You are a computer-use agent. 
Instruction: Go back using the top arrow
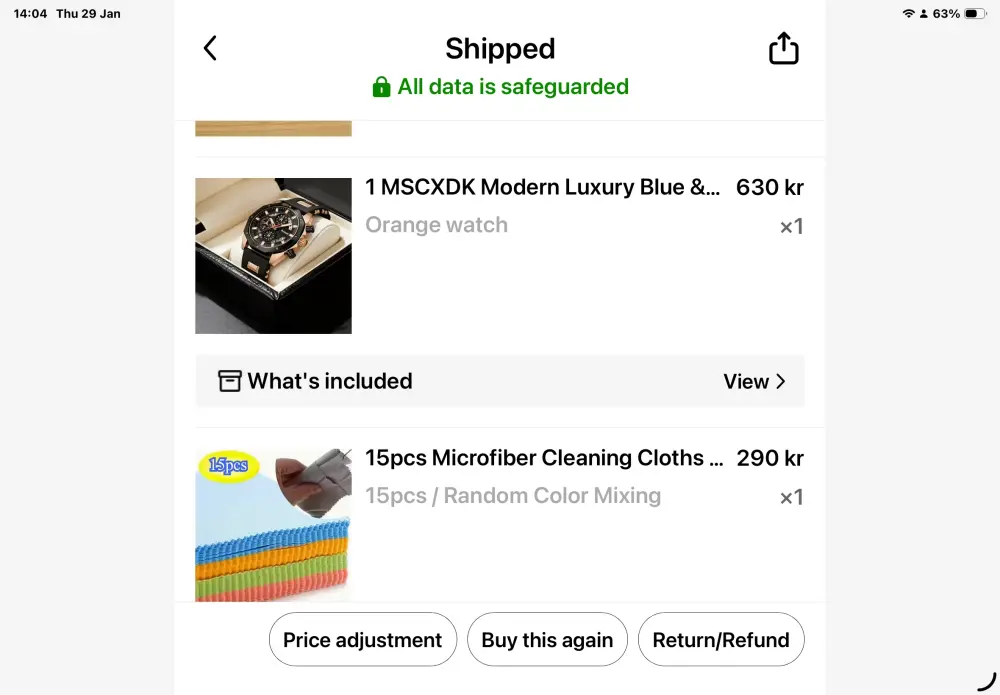[210, 48]
